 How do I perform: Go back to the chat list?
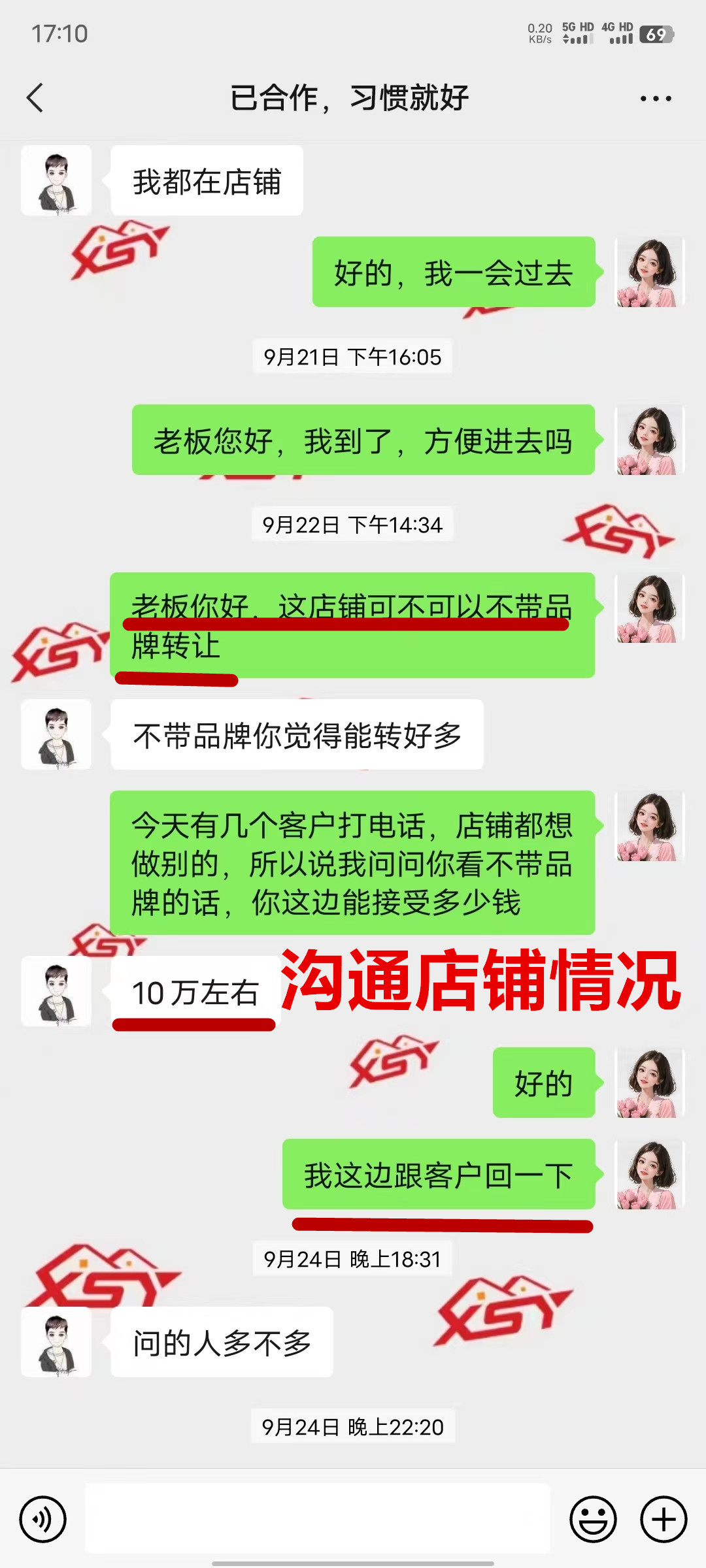pos(35,98)
